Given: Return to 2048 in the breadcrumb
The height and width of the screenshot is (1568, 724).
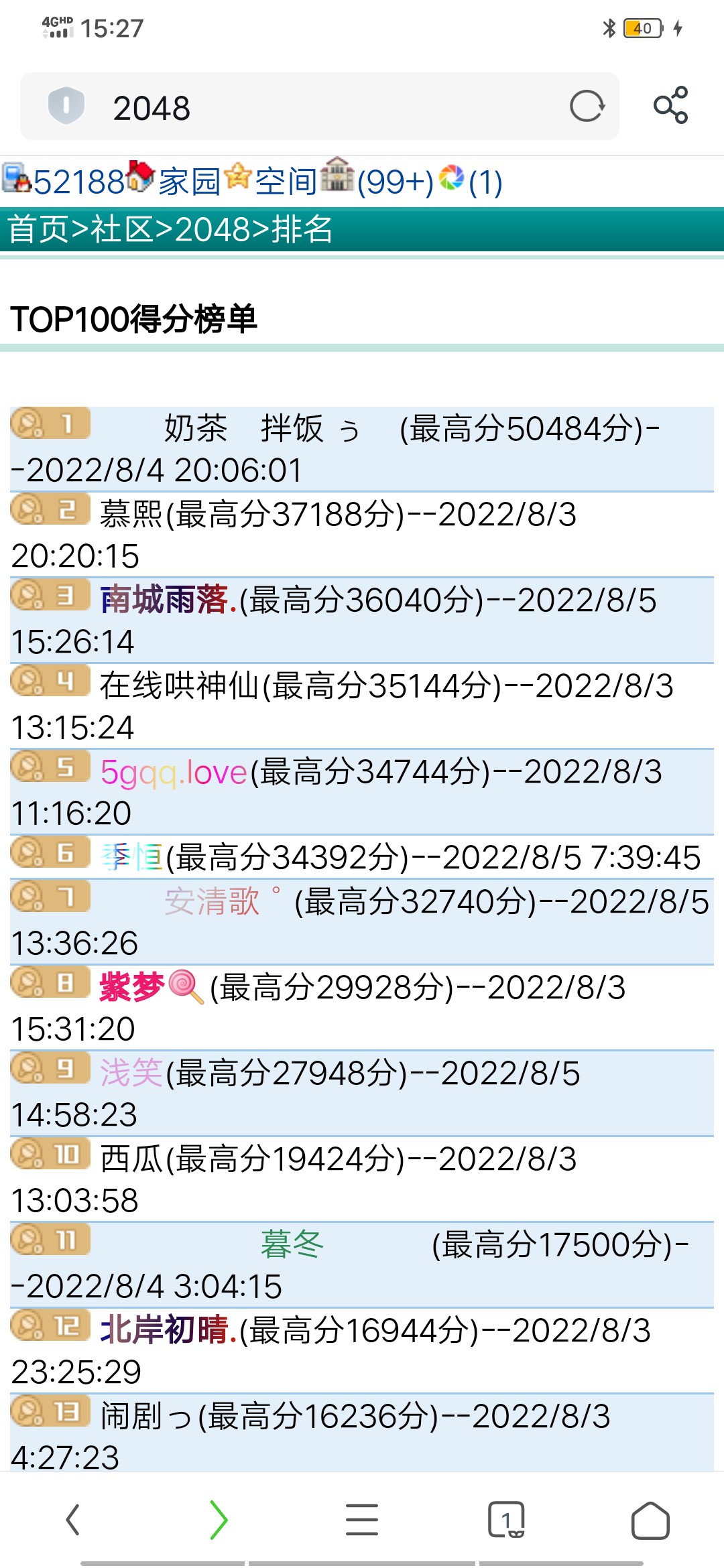Looking at the screenshot, I should [212, 229].
